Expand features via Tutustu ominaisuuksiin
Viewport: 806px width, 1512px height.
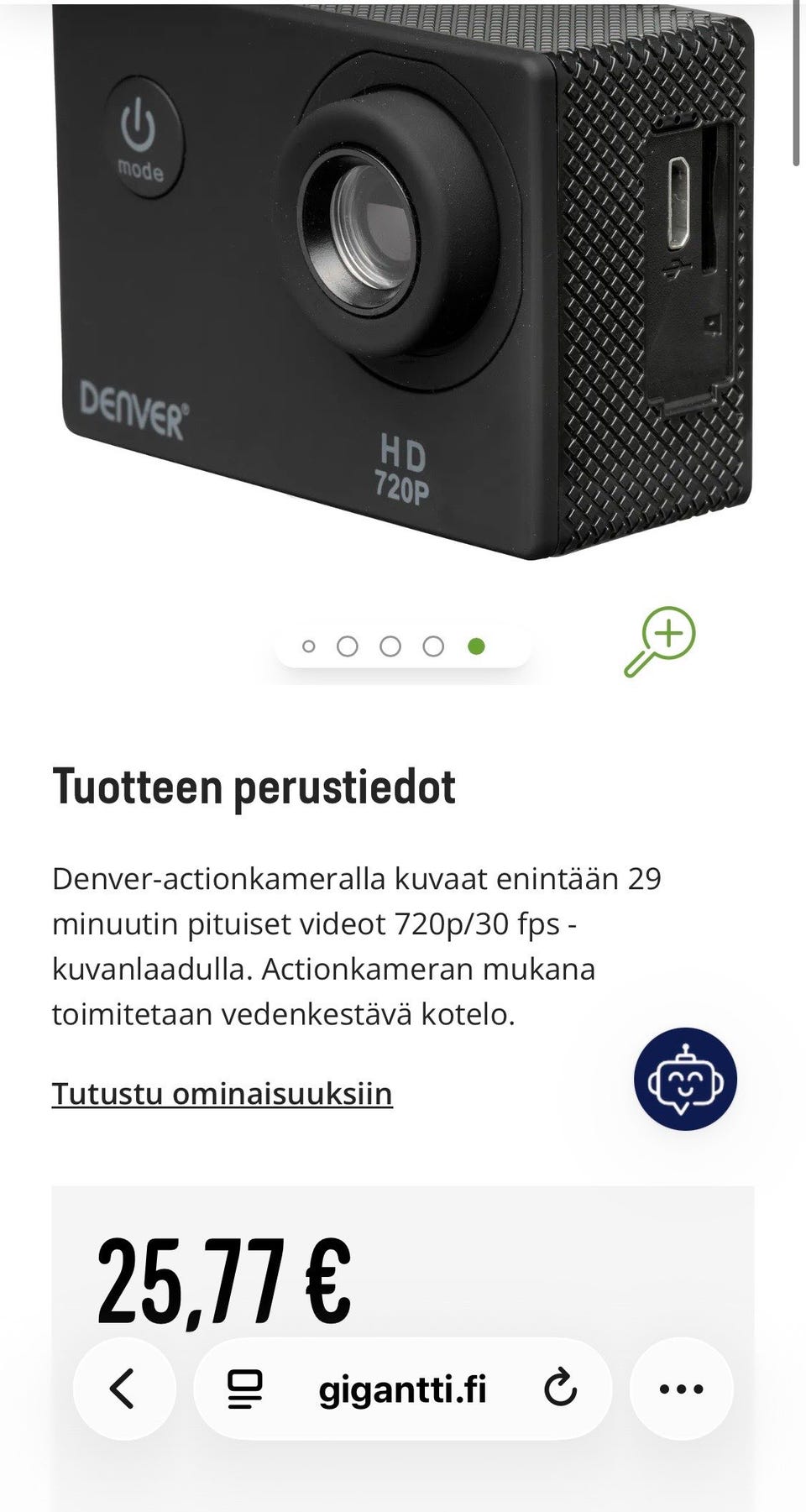point(223,1092)
